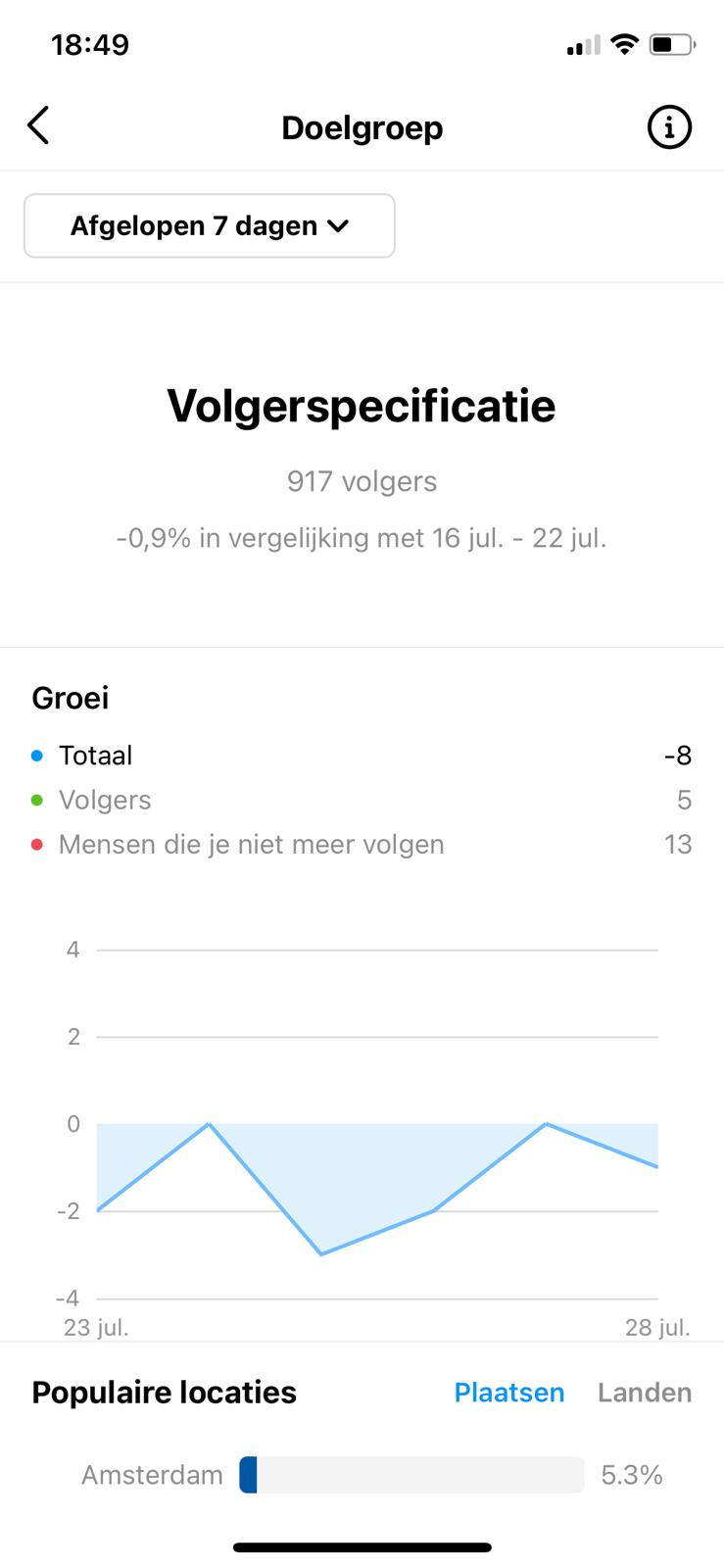Expand the Afgelopen 7 dagen dropdown
This screenshot has height=1568, width=724.
(x=210, y=226)
